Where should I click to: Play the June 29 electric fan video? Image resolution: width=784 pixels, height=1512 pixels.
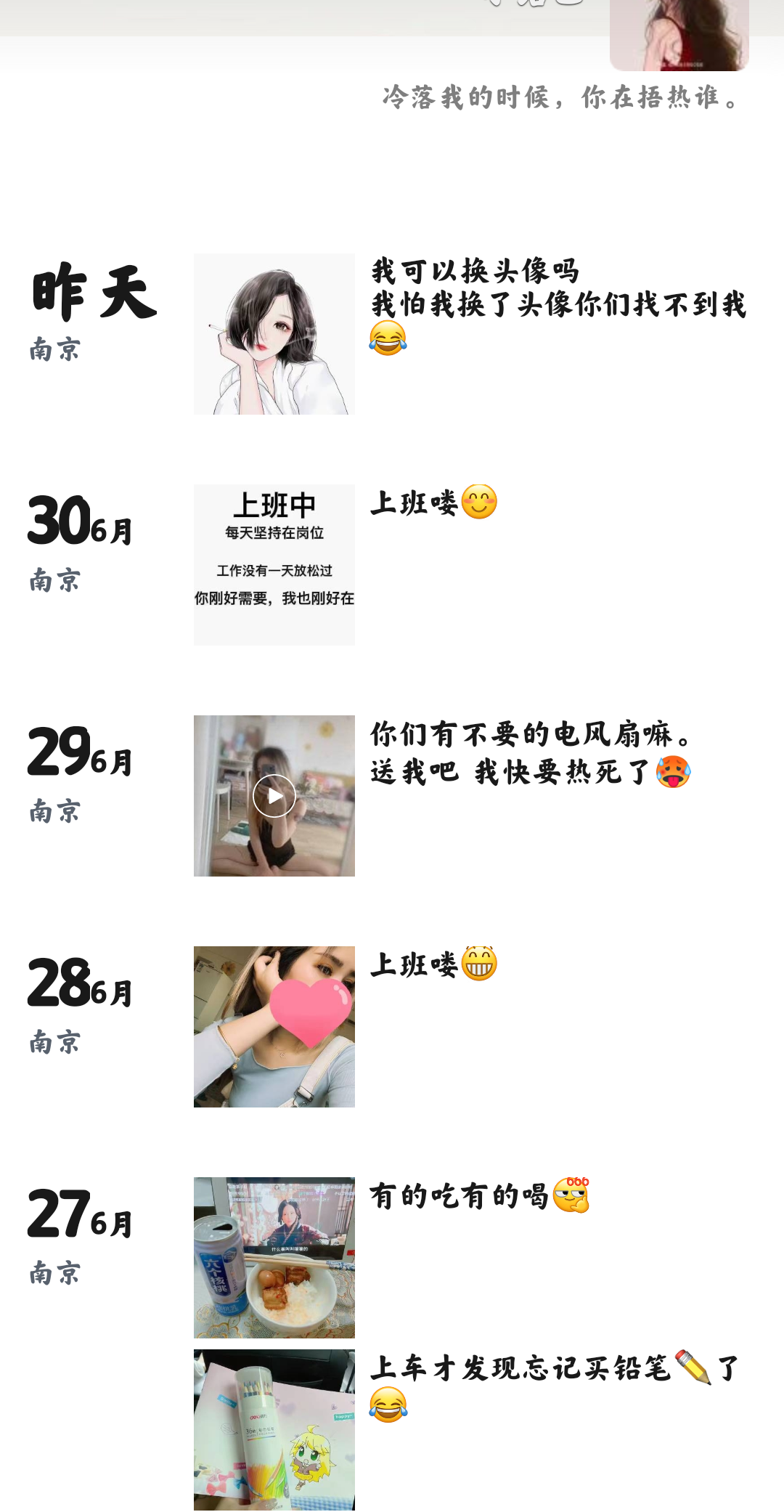(x=274, y=796)
